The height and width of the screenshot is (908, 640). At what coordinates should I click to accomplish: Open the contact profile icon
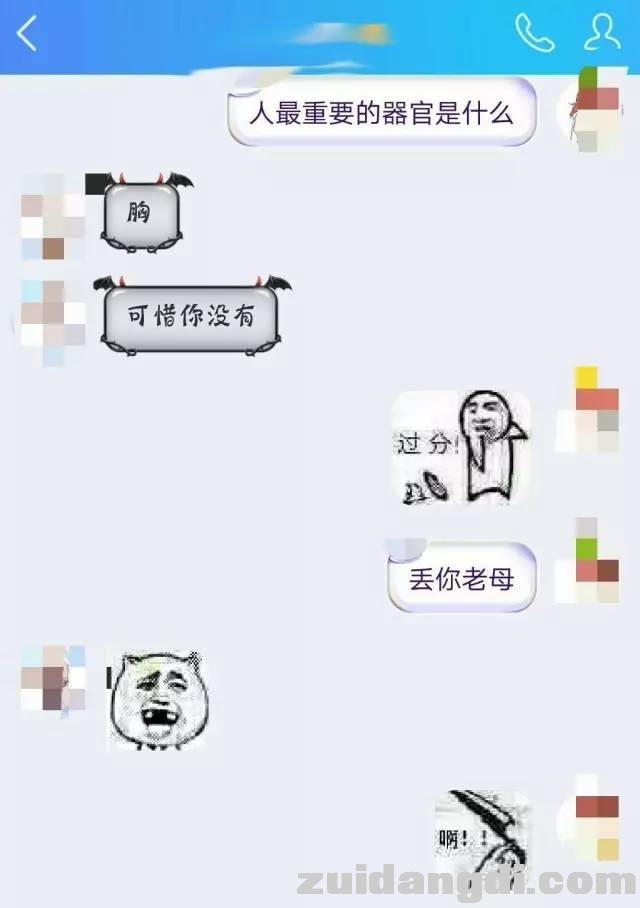tap(602, 34)
